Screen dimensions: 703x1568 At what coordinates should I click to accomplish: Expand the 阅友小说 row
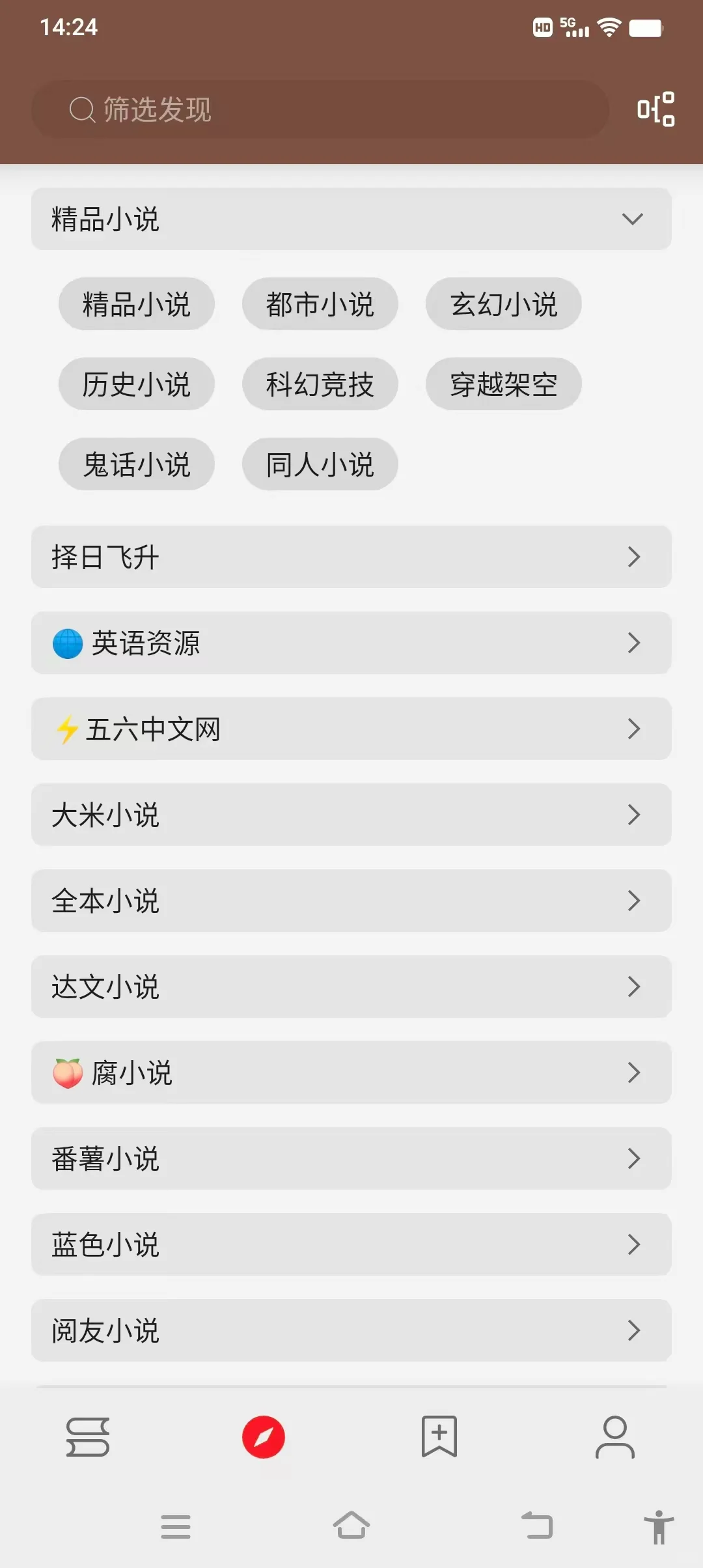click(x=351, y=1330)
